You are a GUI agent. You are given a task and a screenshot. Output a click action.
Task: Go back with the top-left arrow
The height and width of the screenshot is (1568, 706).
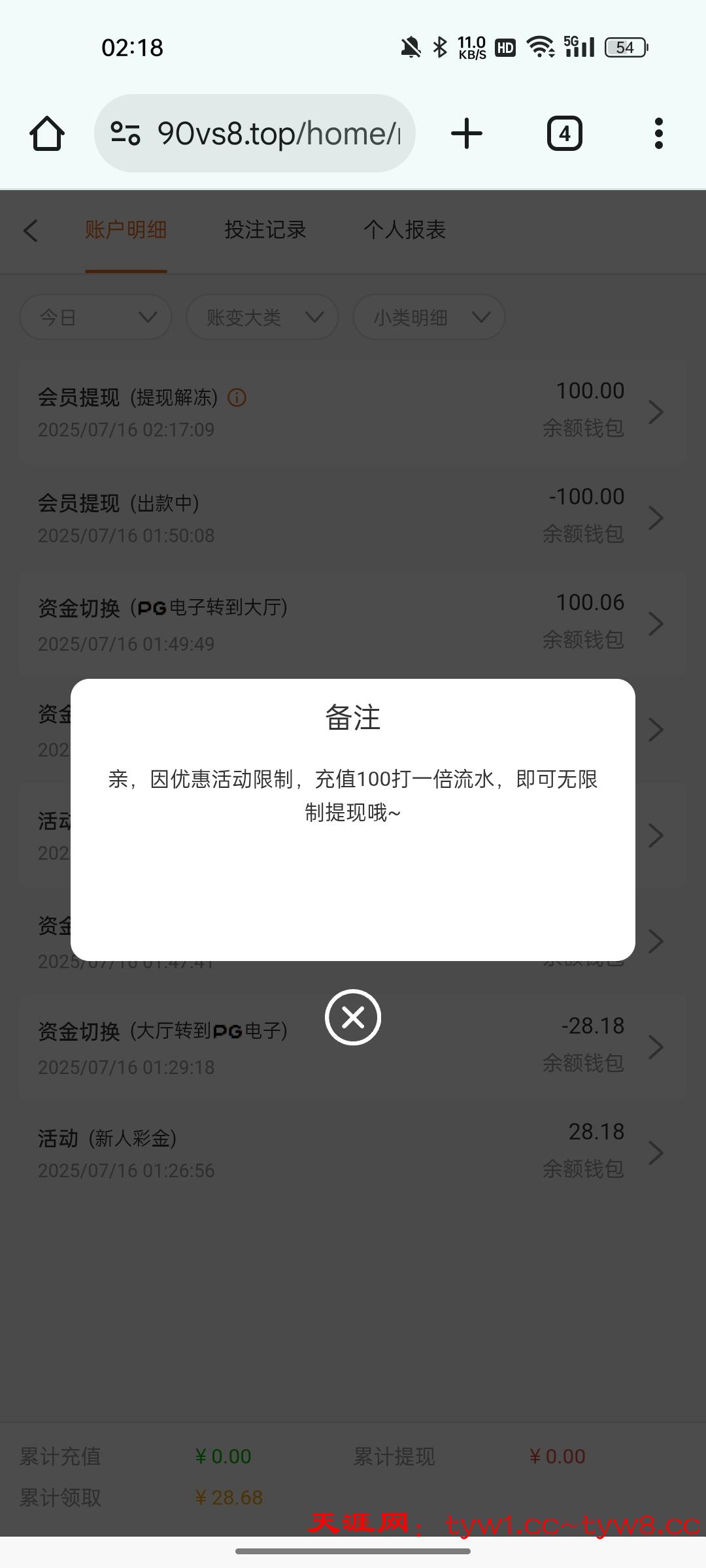tap(31, 230)
